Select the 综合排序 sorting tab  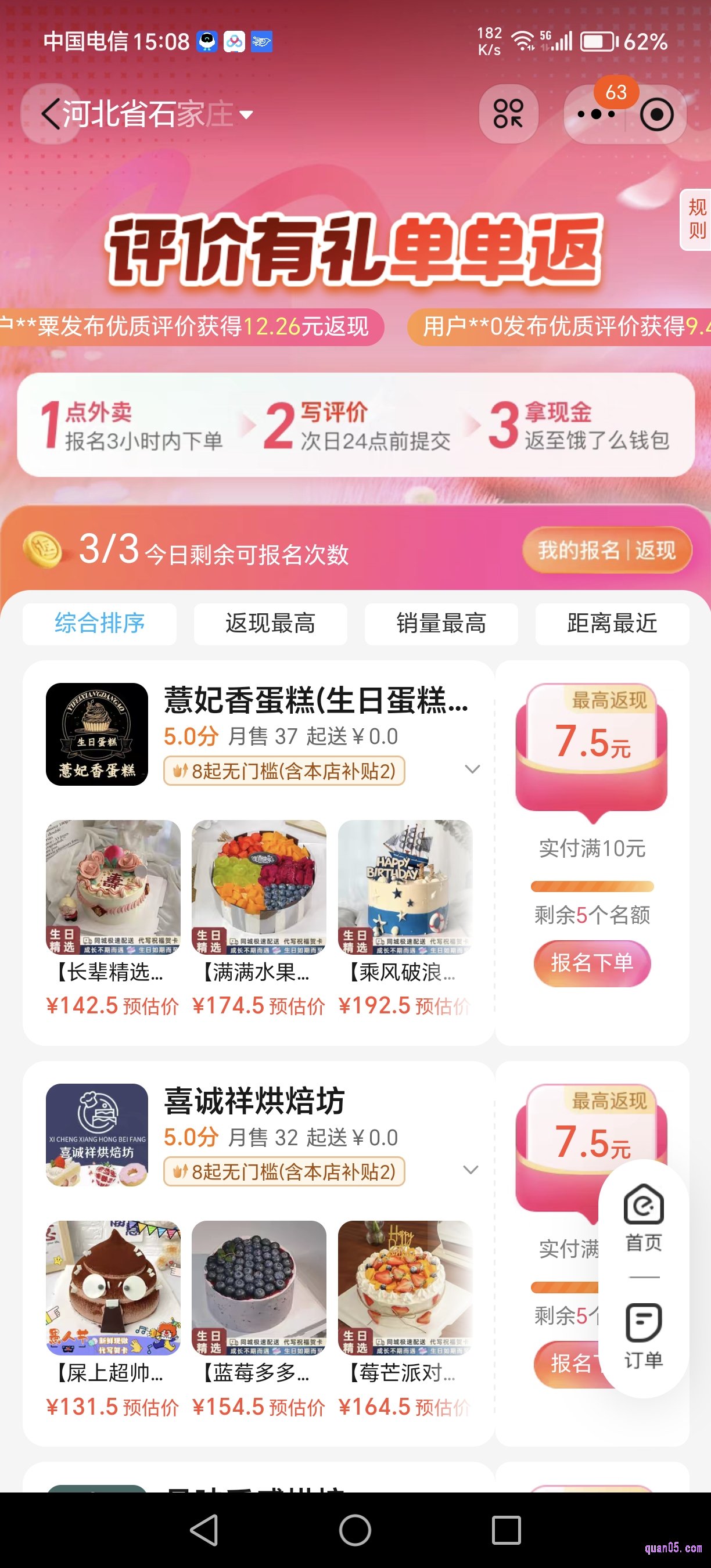click(x=100, y=623)
